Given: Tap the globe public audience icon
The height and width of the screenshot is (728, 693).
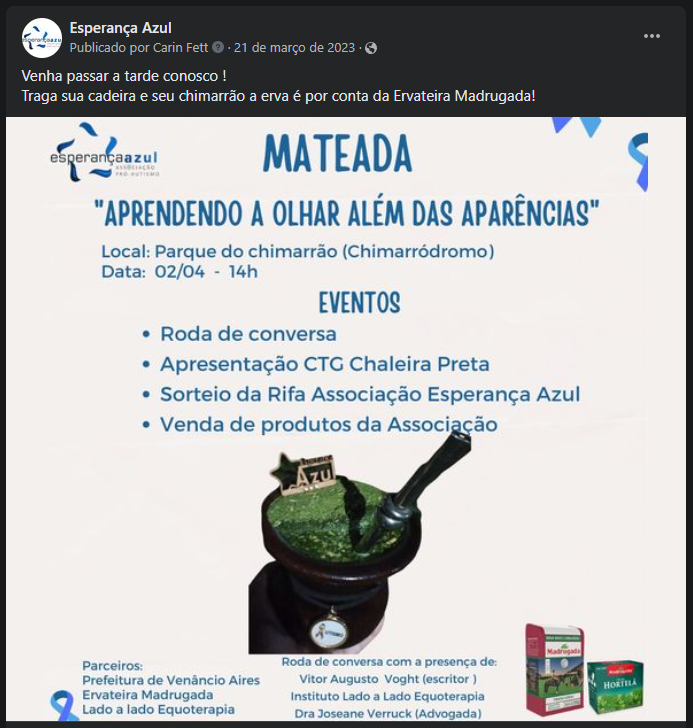Looking at the screenshot, I should (x=371, y=48).
